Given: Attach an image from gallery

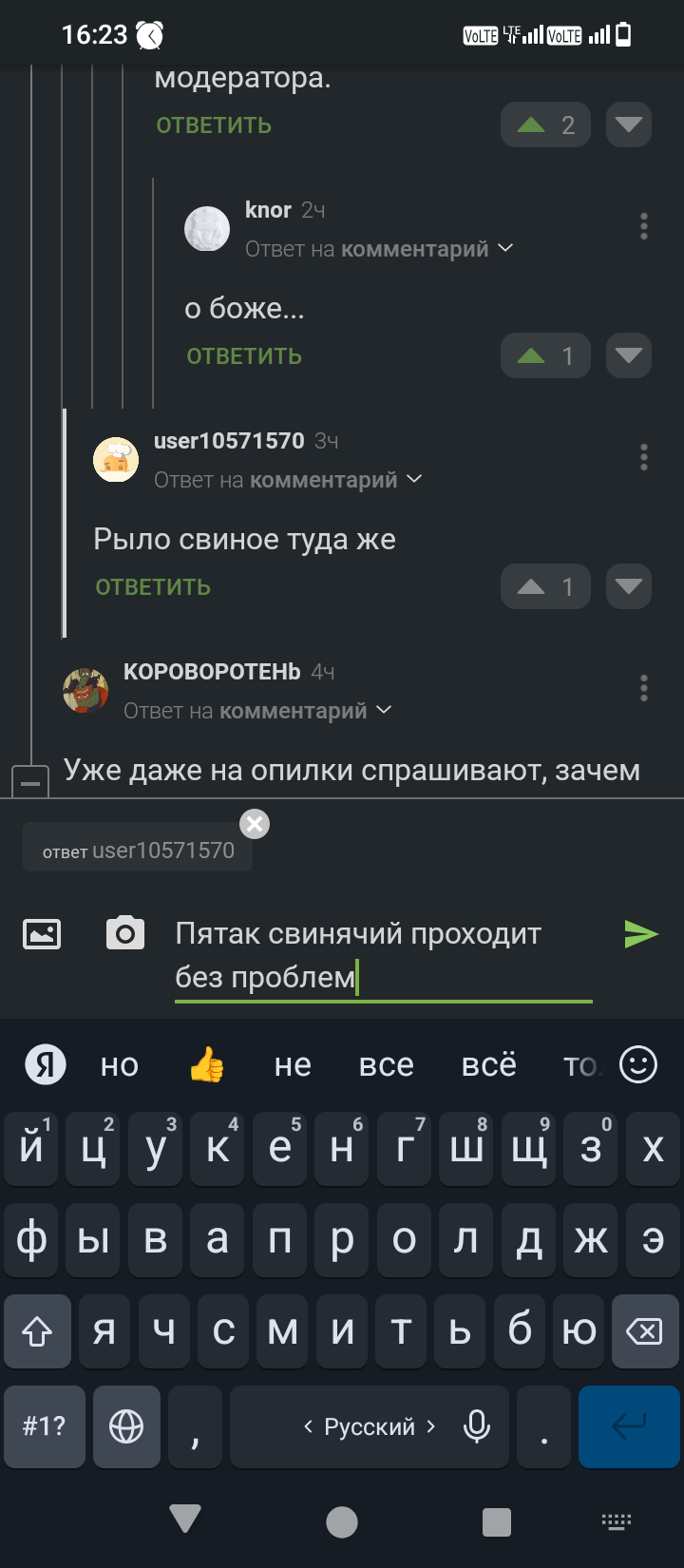Looking at the screenshot, I should point(42,934).
